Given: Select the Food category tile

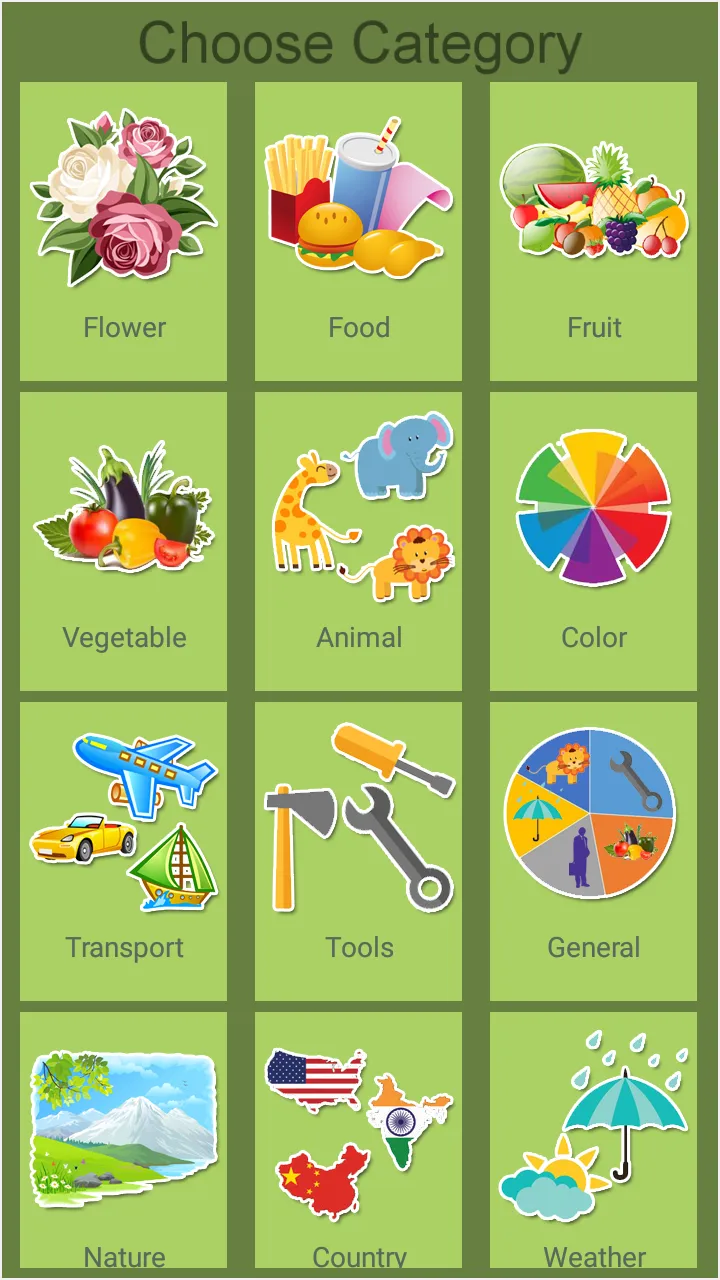Looking at the screenshot, I should pyautogui.click(x=359, y=231).
